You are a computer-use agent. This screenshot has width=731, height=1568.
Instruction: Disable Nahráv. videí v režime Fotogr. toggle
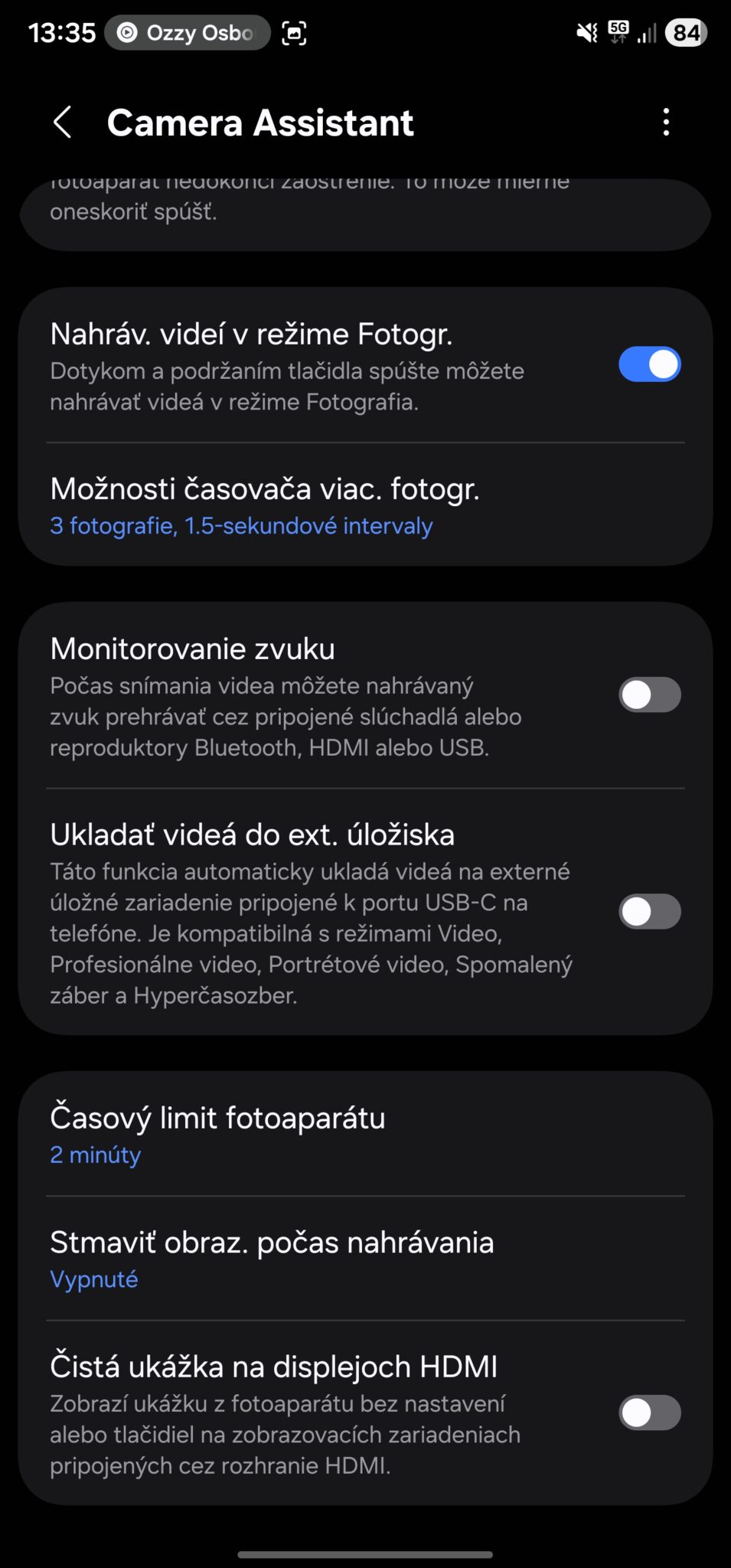[x=649, y=364]
